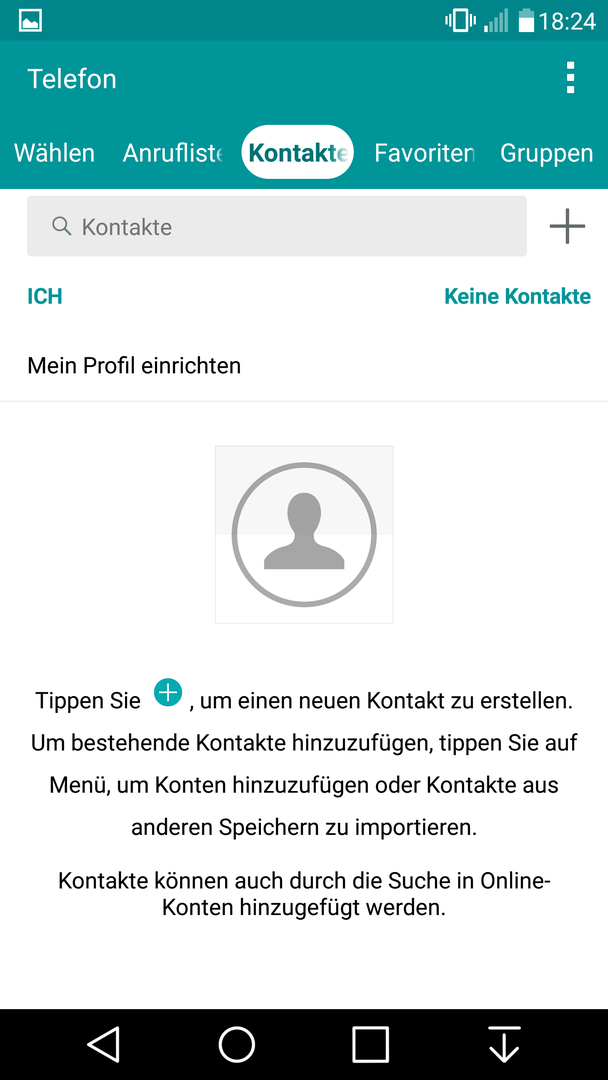The height and width of the screenshot is (1080, 608).
Task: Open the three-dot overflow menu
Action: (x=569, y=78)
